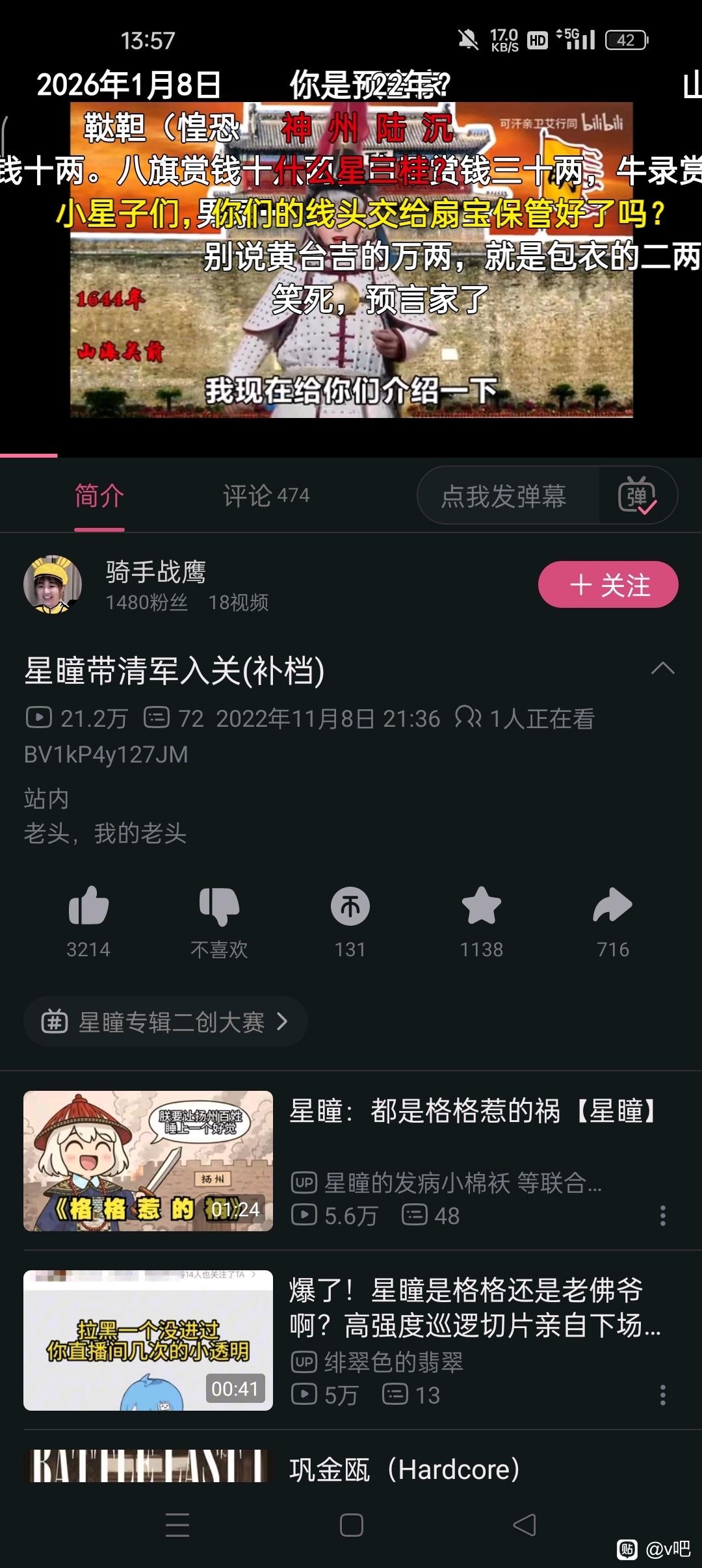702x1568 pixels.
Task: Open more options for 都是格格惹的祸 video
Action: point(662,1216)
